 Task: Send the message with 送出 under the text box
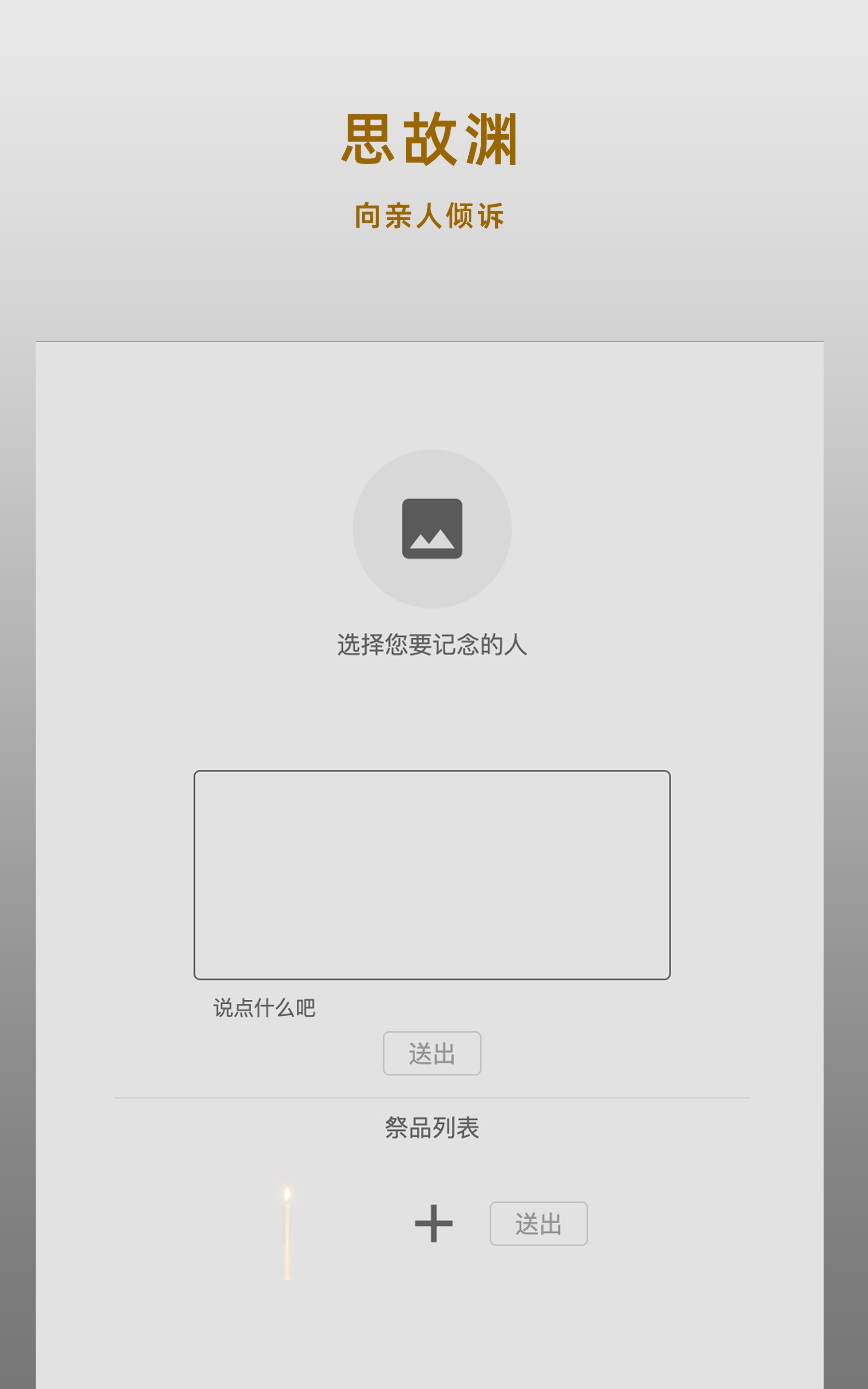432,1053
